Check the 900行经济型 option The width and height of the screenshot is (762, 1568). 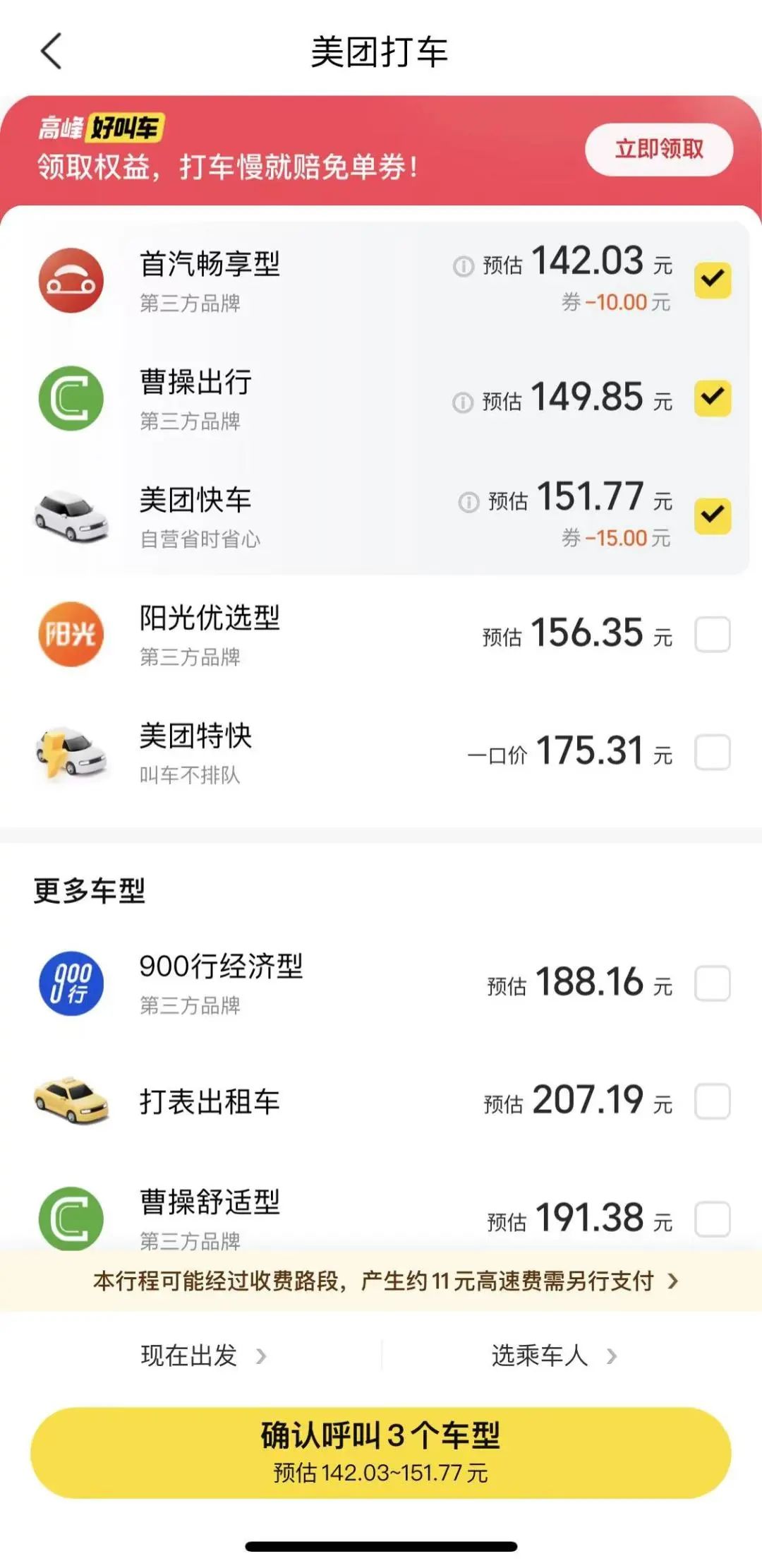click(x=712, y=983)
